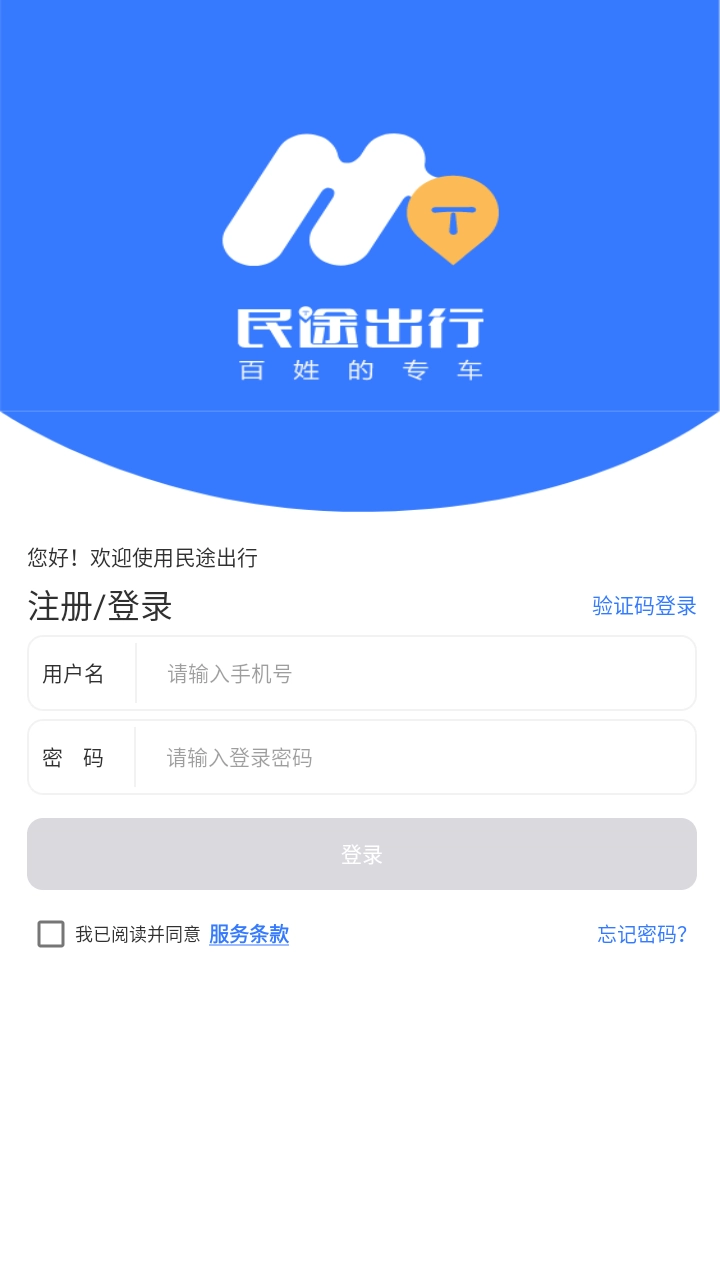Click the 您好！欢迎使用民途出行 greeting text
The image size is (720, 1280).
pos(142,558)
